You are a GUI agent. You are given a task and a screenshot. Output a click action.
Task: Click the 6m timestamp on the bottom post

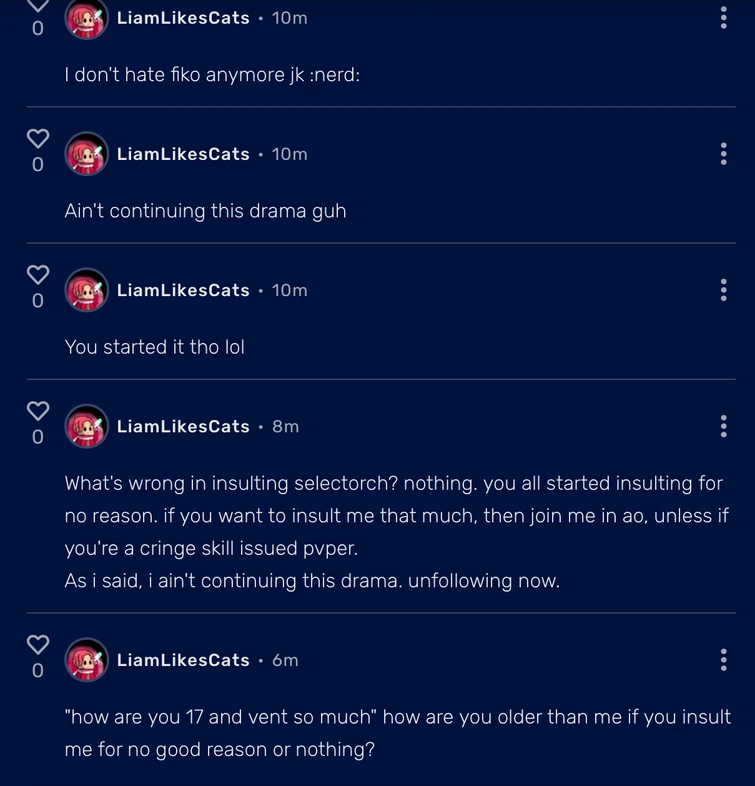point(286,660)
